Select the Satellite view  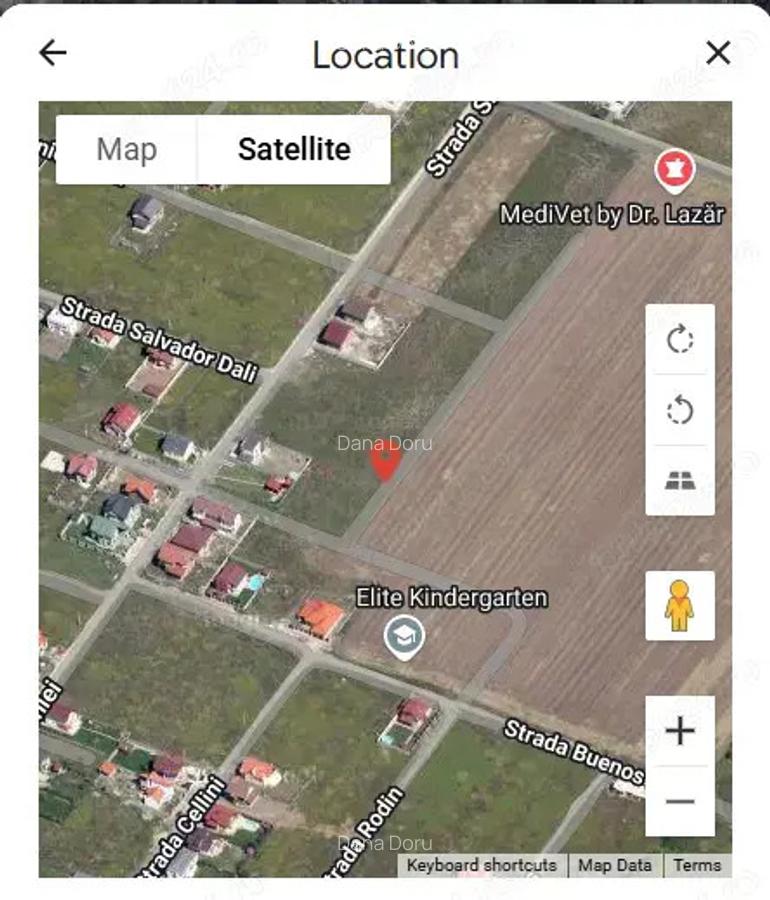(294, 150)
